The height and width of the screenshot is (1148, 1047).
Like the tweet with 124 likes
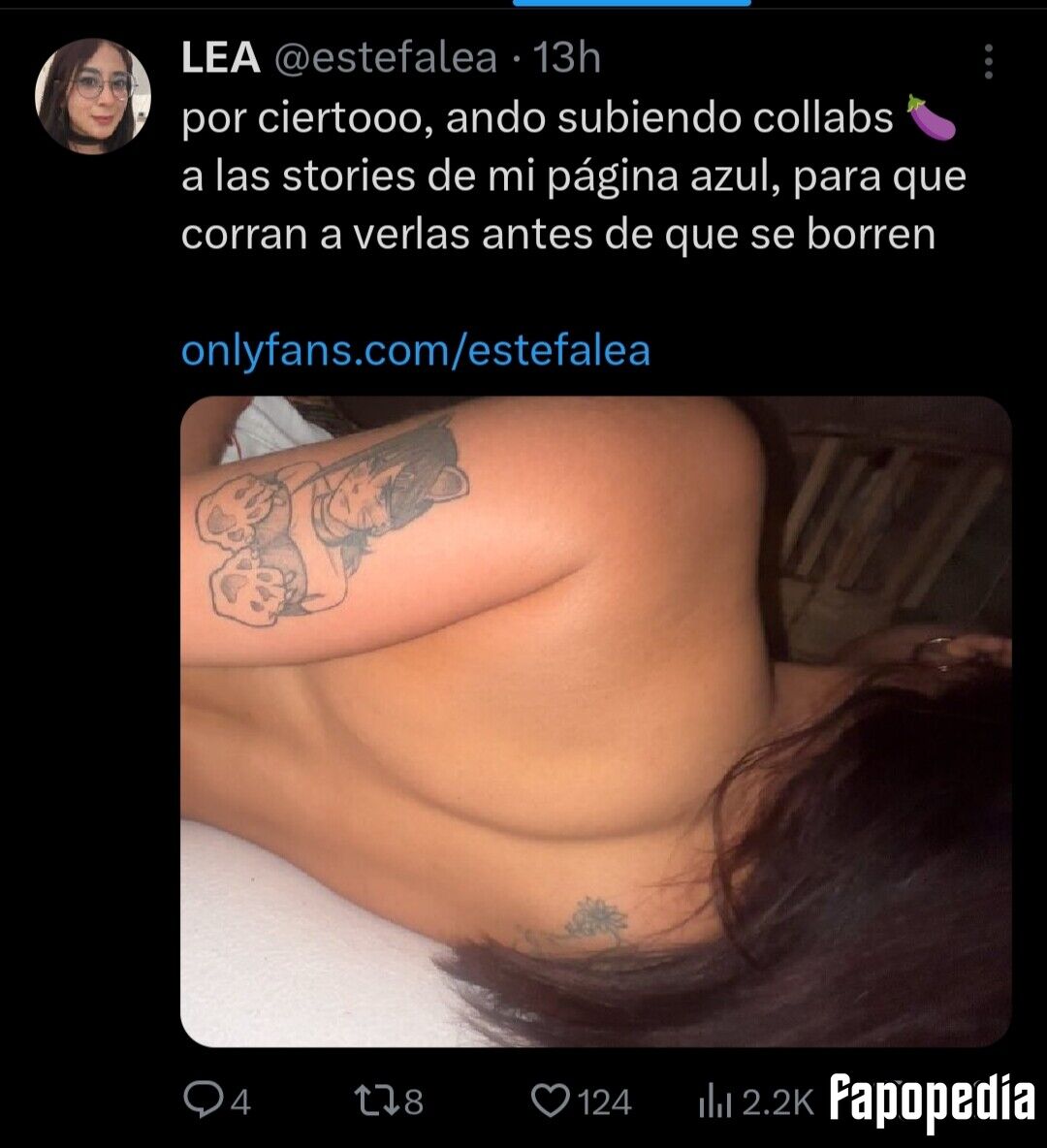click(581, 1100)
